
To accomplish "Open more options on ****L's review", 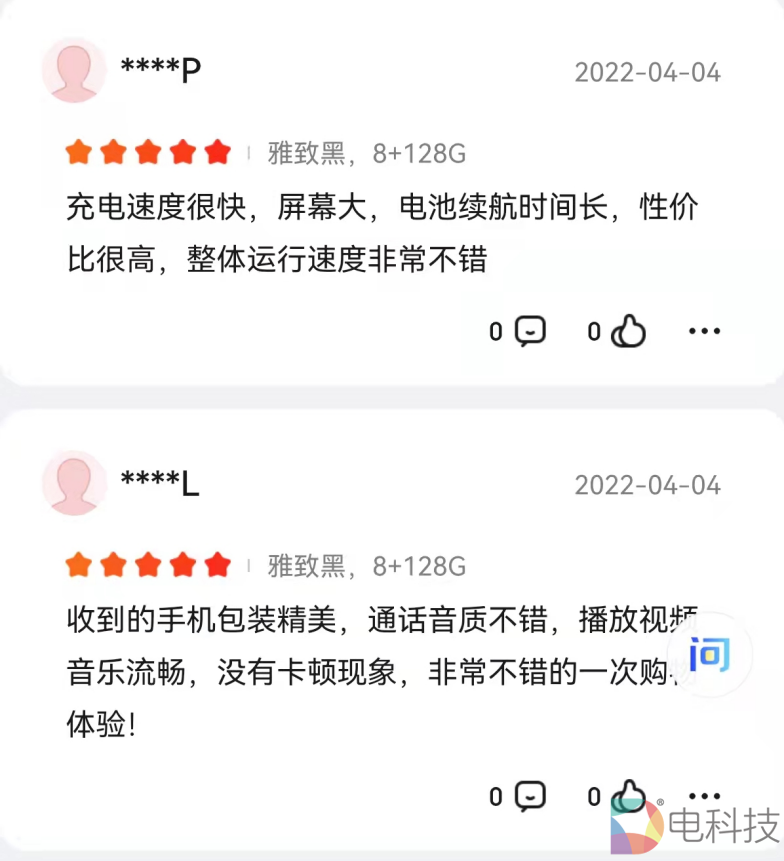I will (706, 797).
